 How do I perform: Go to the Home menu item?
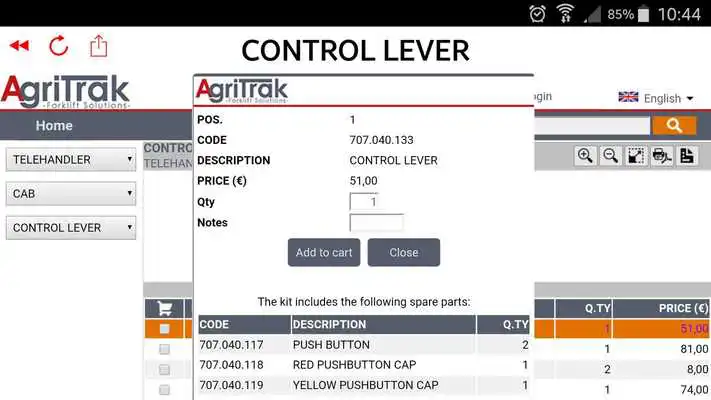54,125
